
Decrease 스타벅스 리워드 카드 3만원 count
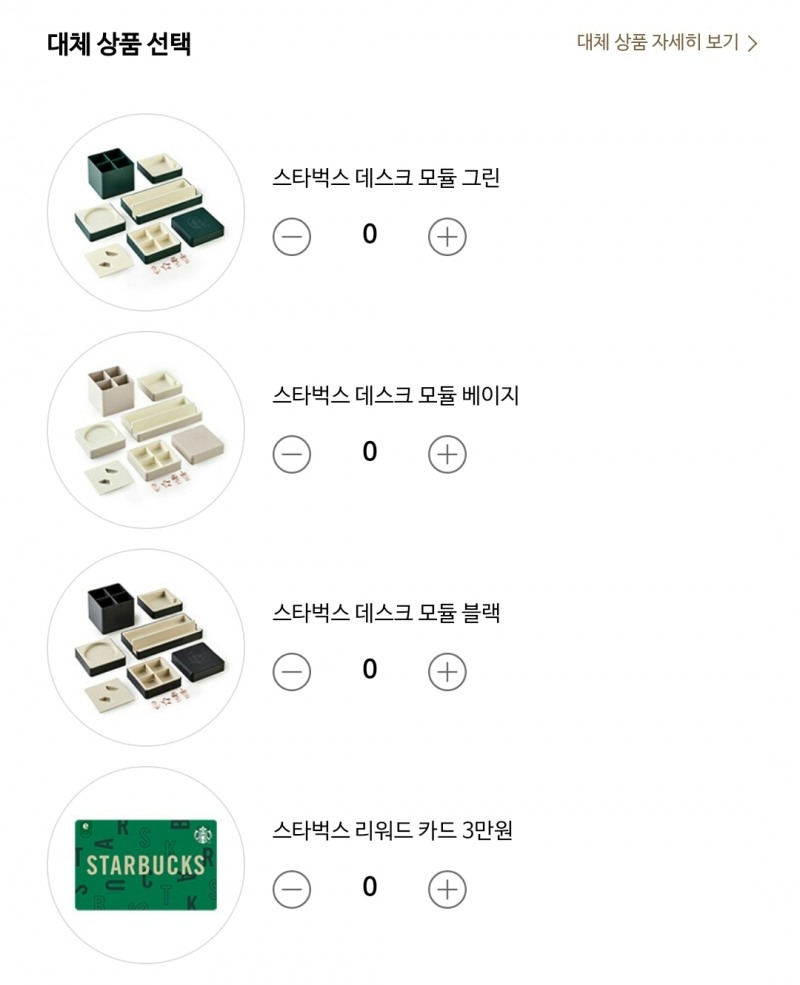(x=292, y=889)
